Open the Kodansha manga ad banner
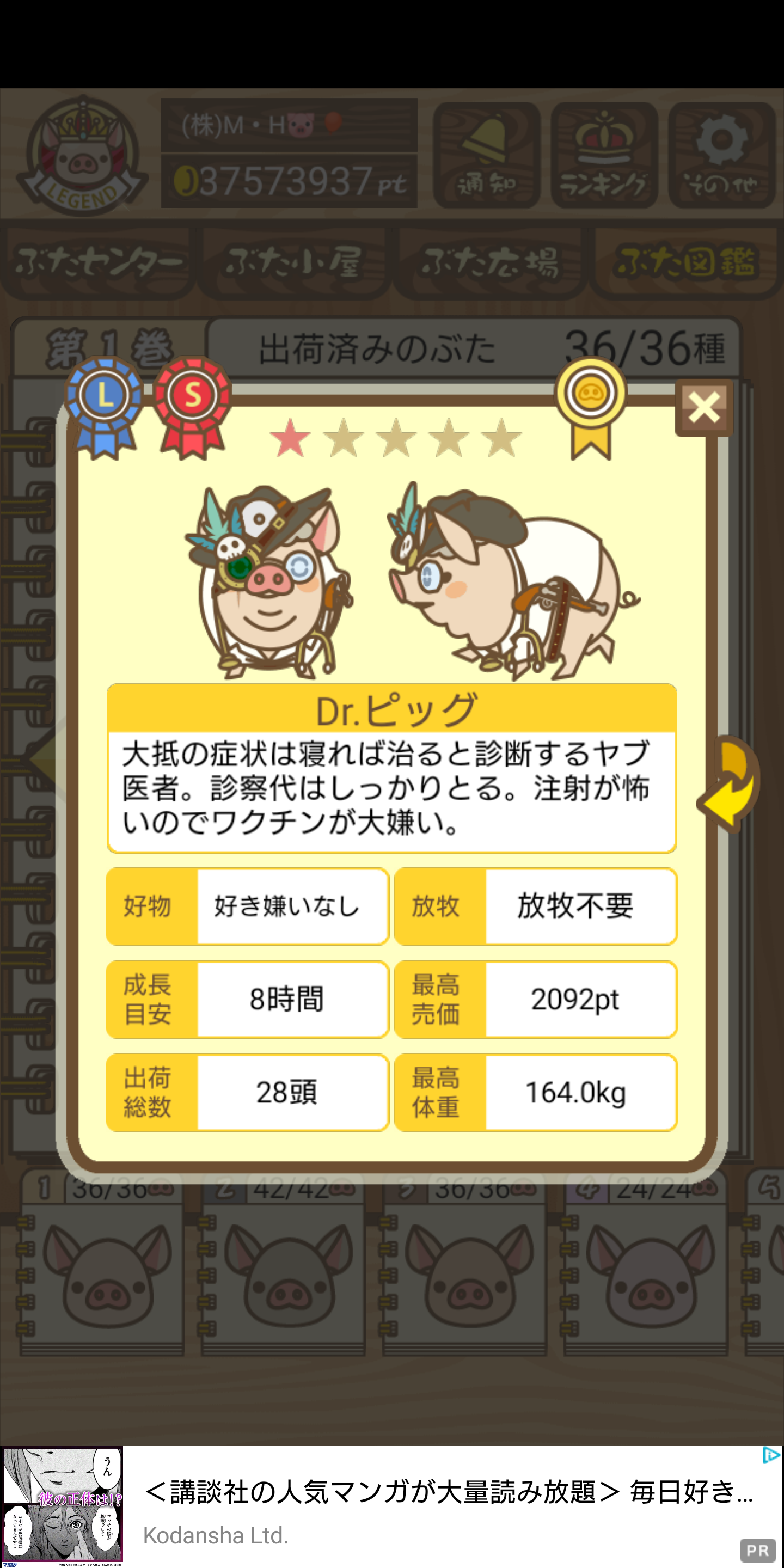Screen dimensions: 784x1568 click(x=392, y=1506)
